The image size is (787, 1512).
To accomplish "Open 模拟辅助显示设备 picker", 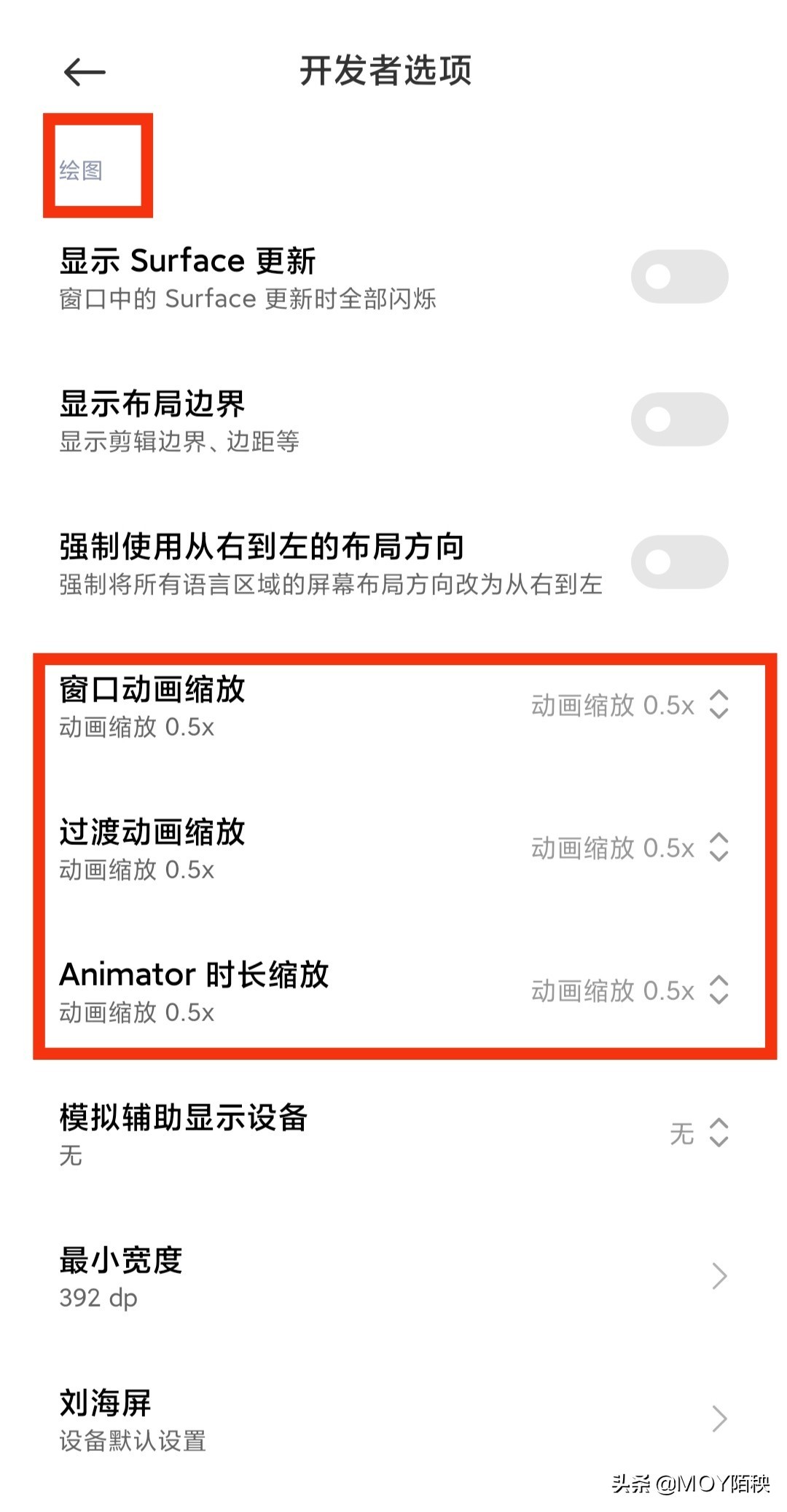I will tap(698, 1133).
